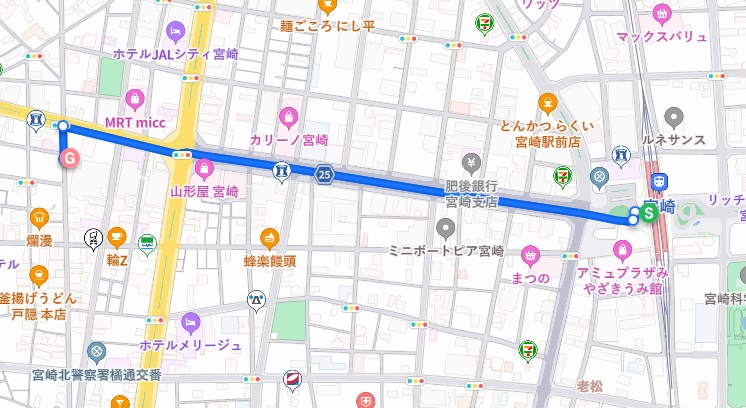Open the 輪Z cafe marker

(x=118, y=238)
